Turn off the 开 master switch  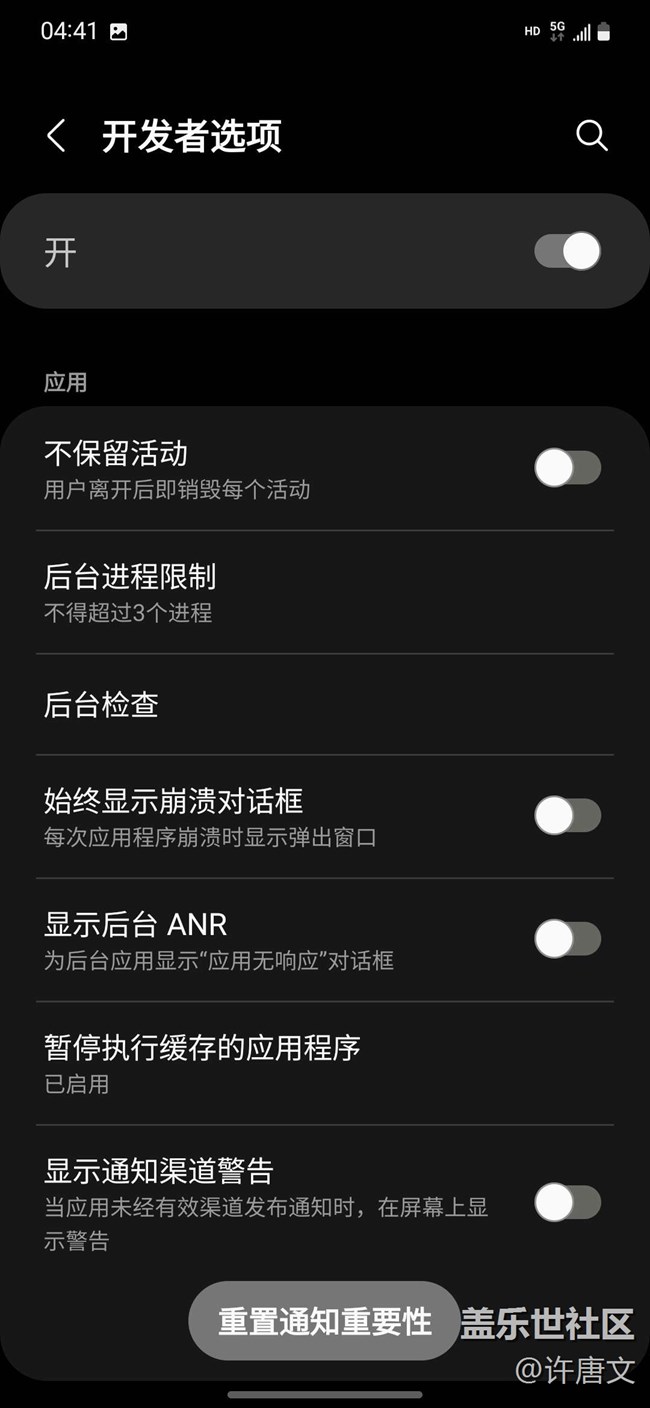pyautogui.click(x=567, y=251)
